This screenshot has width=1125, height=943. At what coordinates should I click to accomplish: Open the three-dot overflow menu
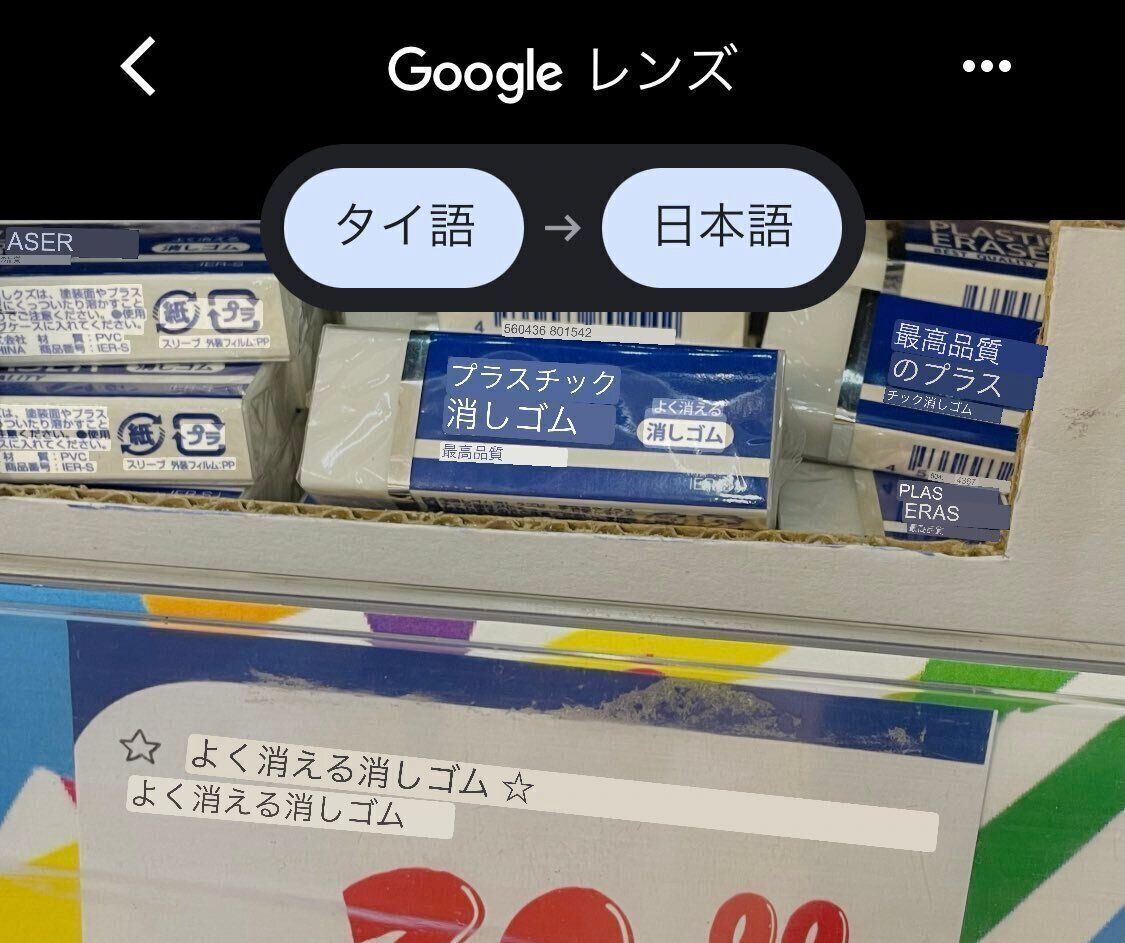click(x=986, y=67)
